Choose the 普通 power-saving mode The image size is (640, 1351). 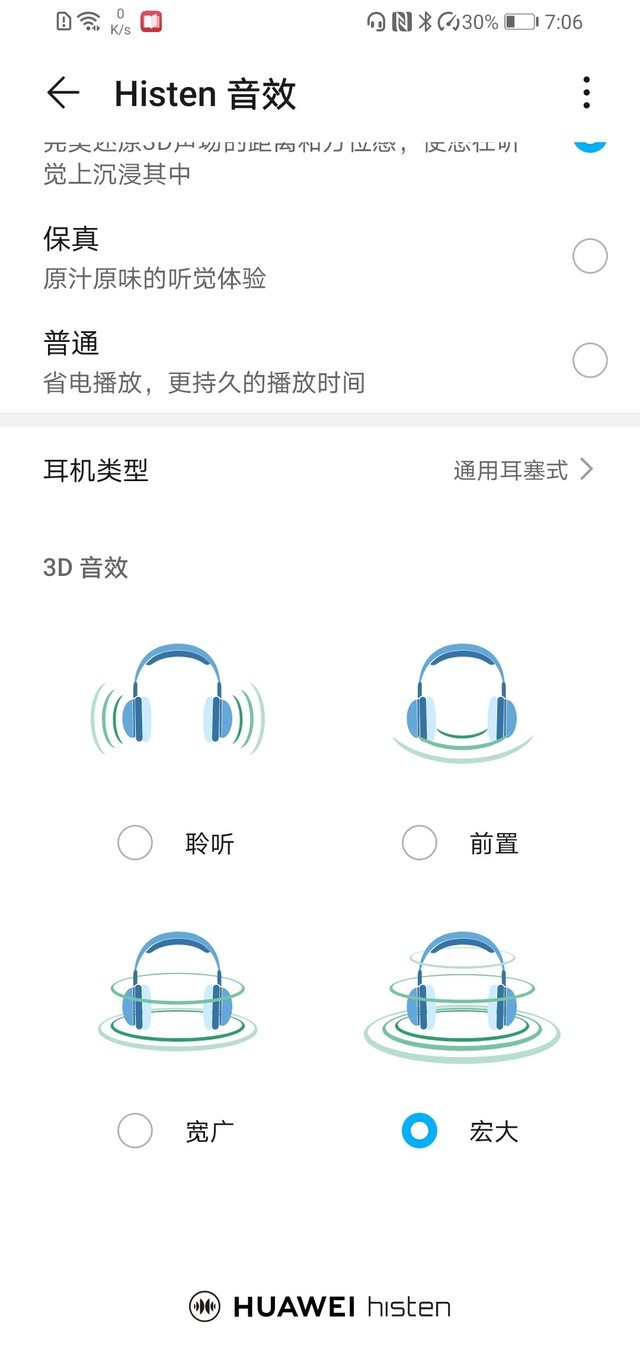pos(589,360)
